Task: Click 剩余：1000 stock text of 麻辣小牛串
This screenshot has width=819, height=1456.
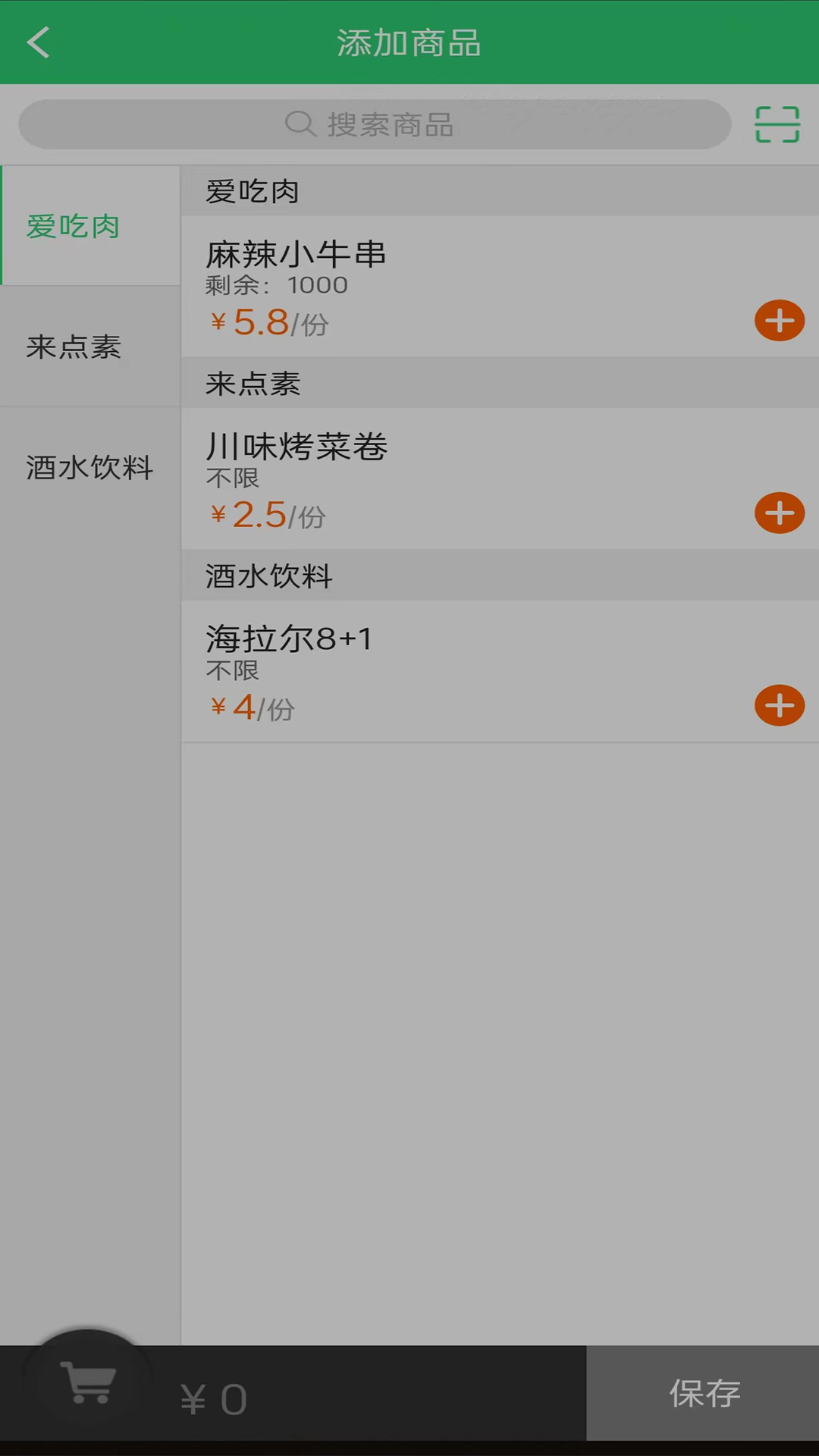Action: (275, 285)
